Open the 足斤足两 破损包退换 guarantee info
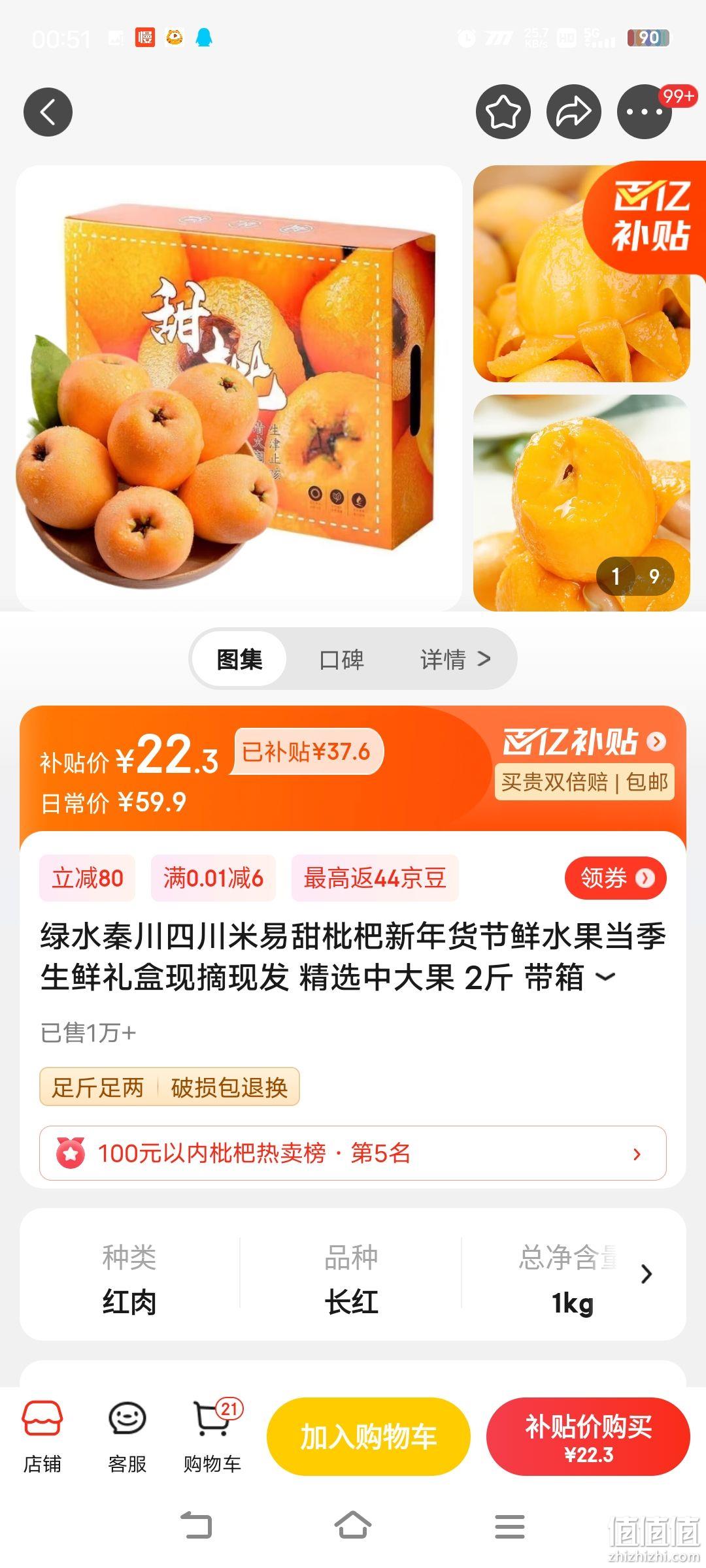The width and height of the screenshot is (706, 1568). pyautogui.click(x=169, y=1087)
